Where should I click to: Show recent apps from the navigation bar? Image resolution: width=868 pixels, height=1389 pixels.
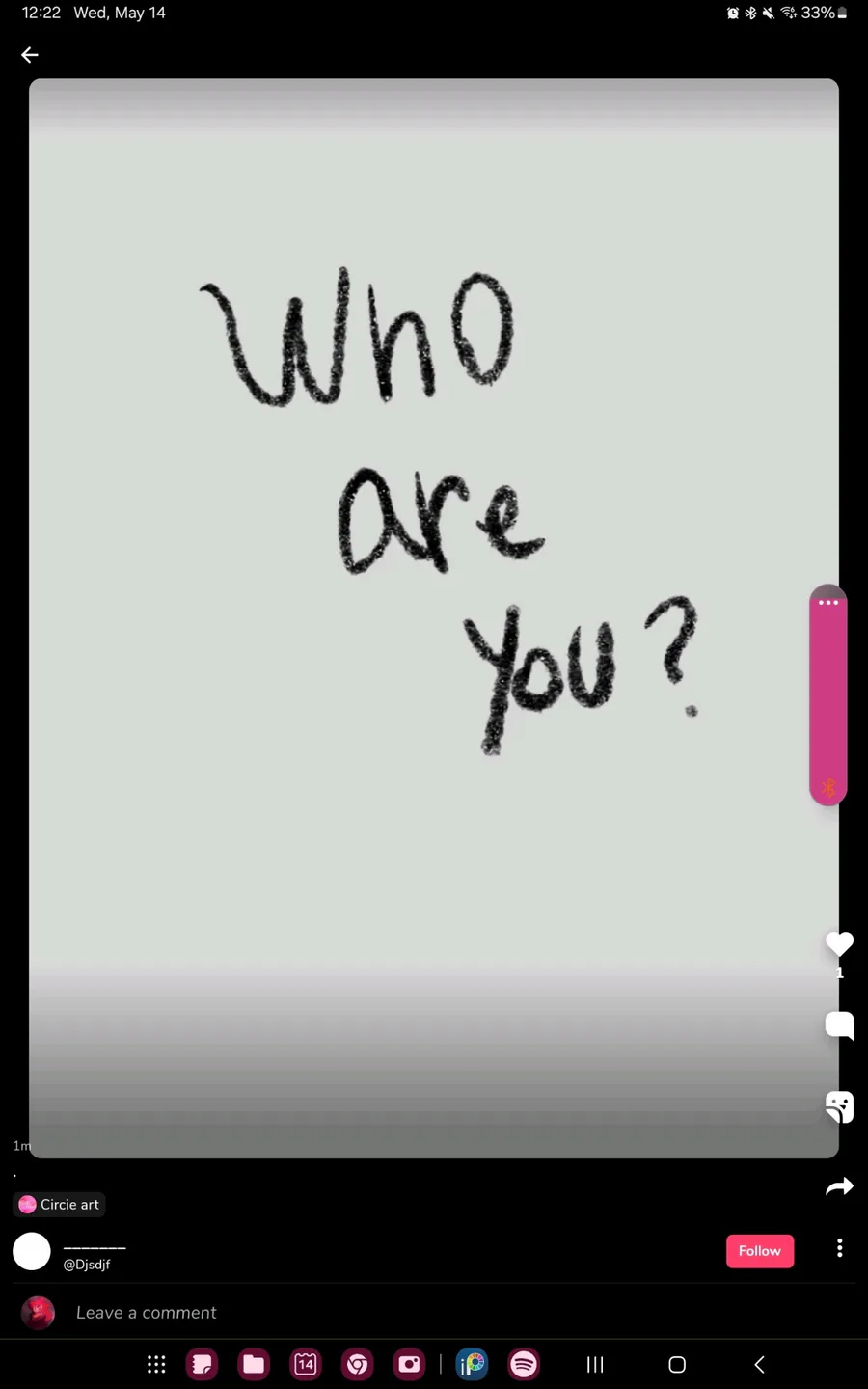pos(595,1364)
